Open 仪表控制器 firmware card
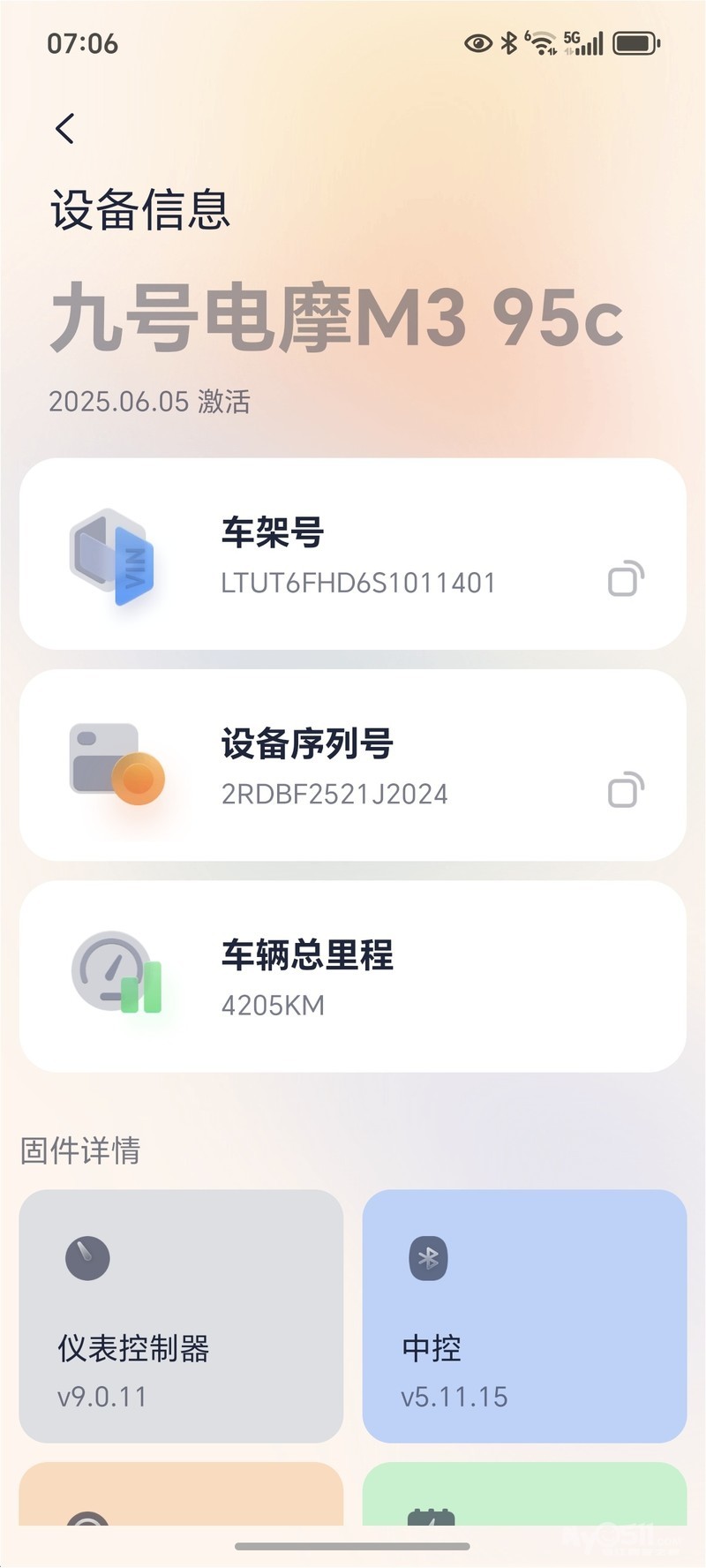The image size is (706, 1568). pos(181,1315)
